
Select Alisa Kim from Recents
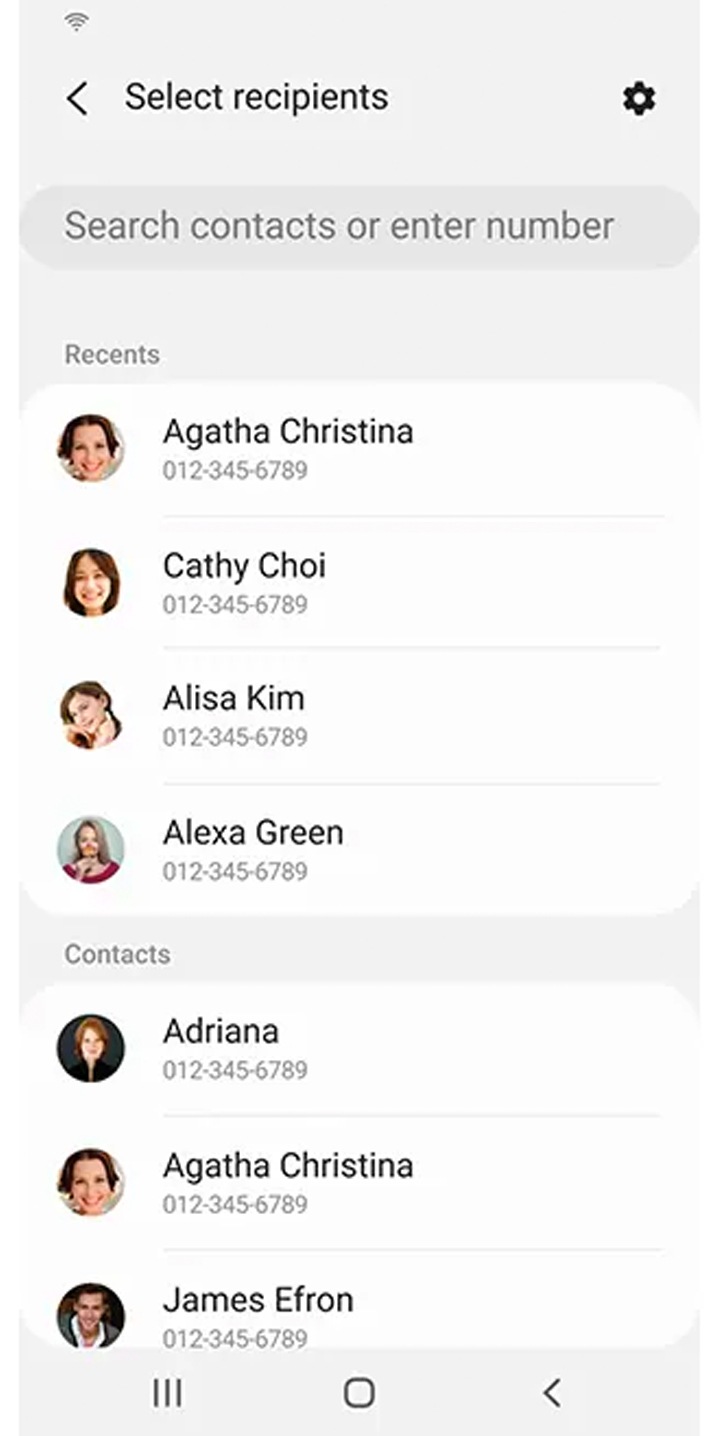(234, 697)
